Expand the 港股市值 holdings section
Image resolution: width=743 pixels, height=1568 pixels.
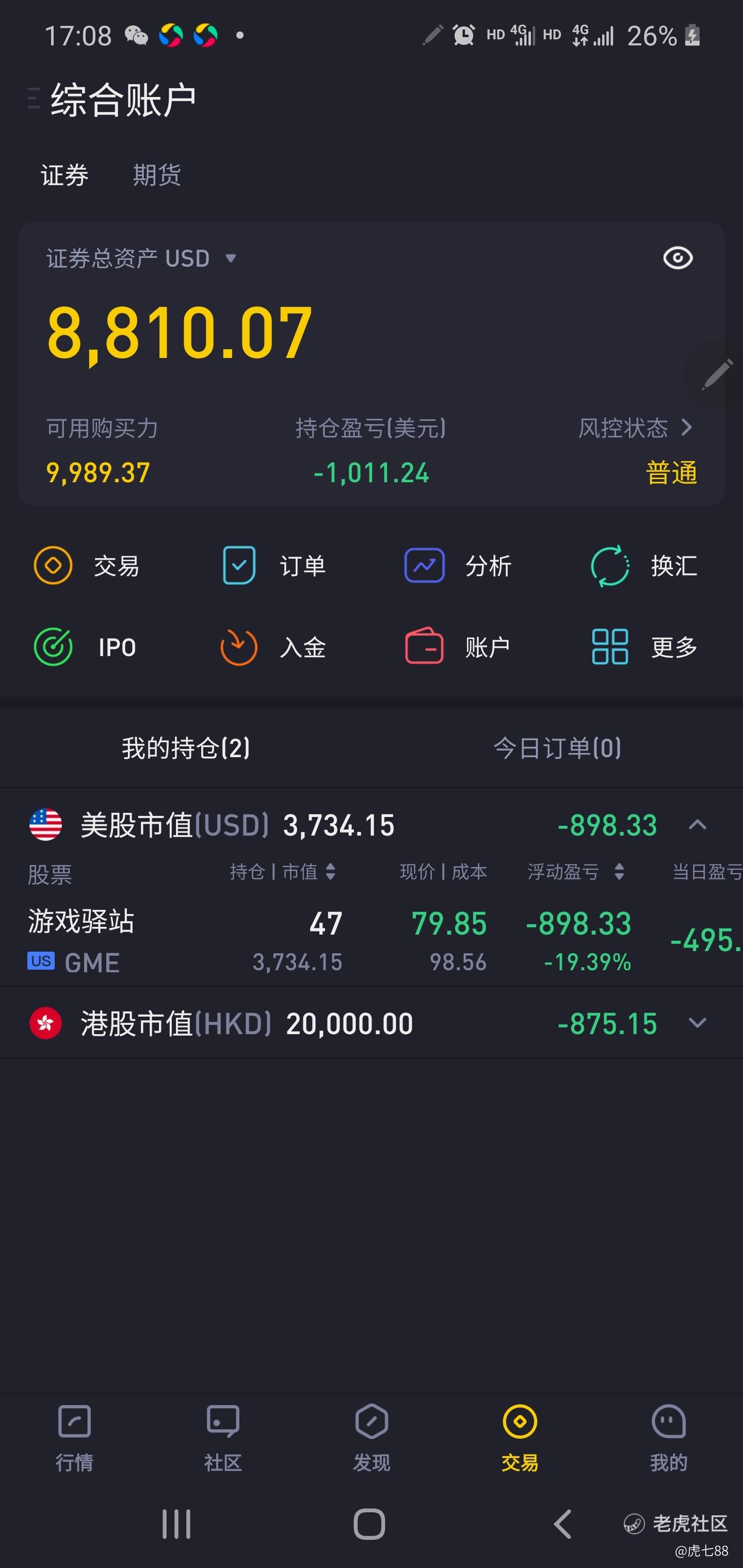pos(697,1023)
